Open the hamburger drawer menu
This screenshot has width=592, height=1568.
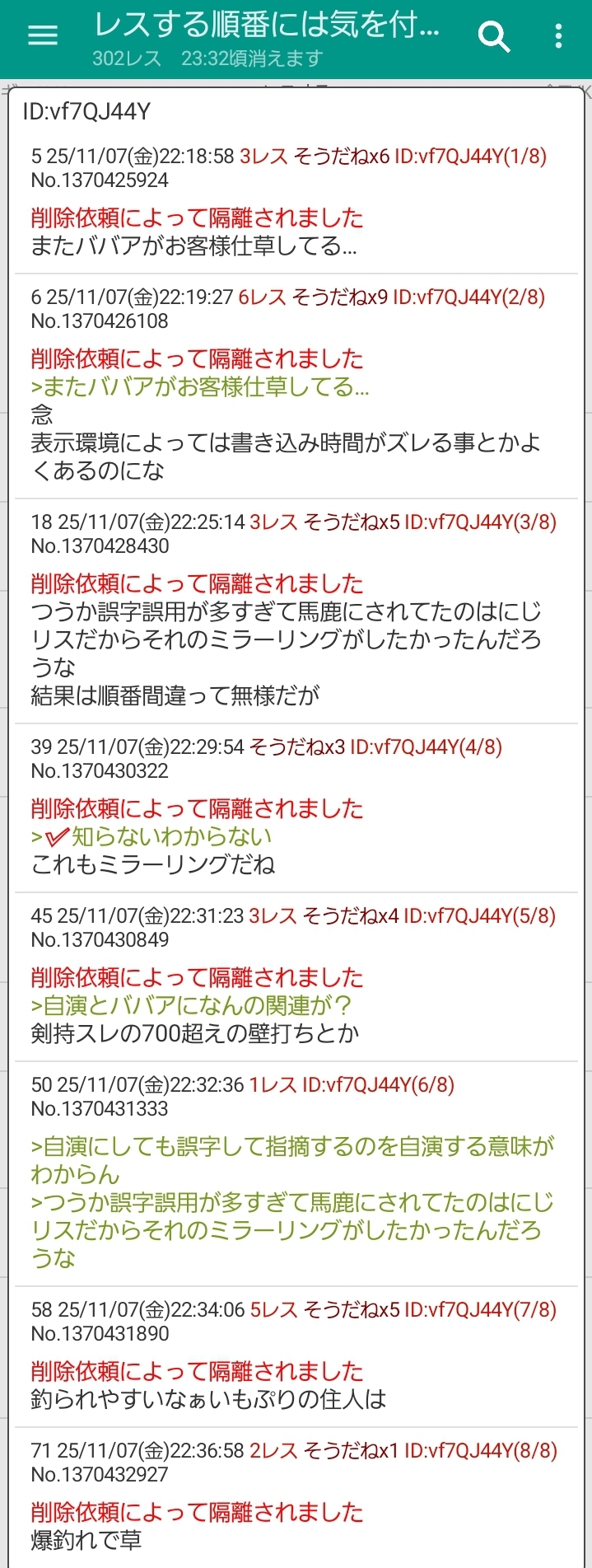coord(42,35)
